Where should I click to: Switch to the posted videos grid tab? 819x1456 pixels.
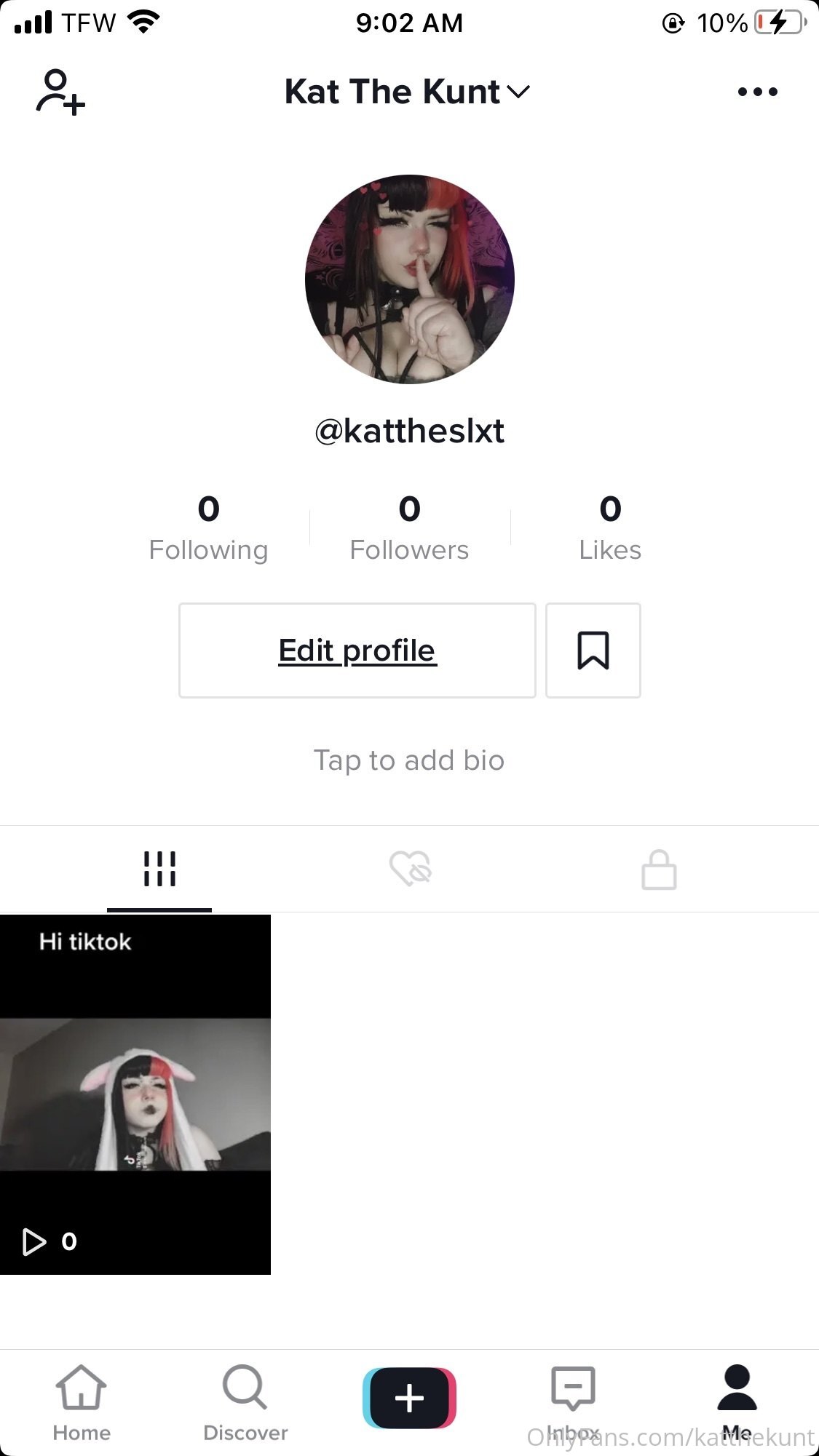159,869
